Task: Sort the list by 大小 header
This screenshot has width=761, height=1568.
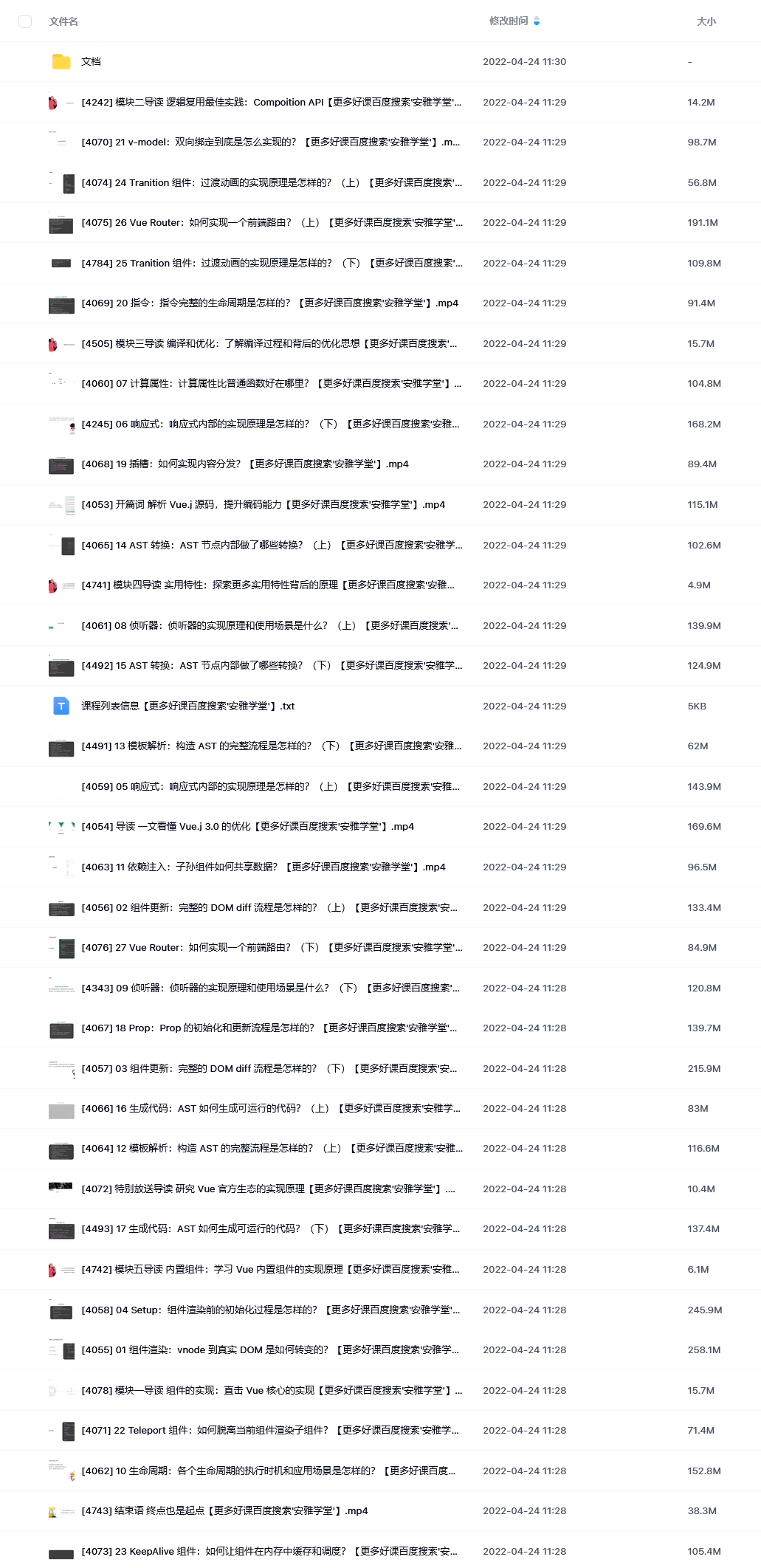Action: [706, 21]
